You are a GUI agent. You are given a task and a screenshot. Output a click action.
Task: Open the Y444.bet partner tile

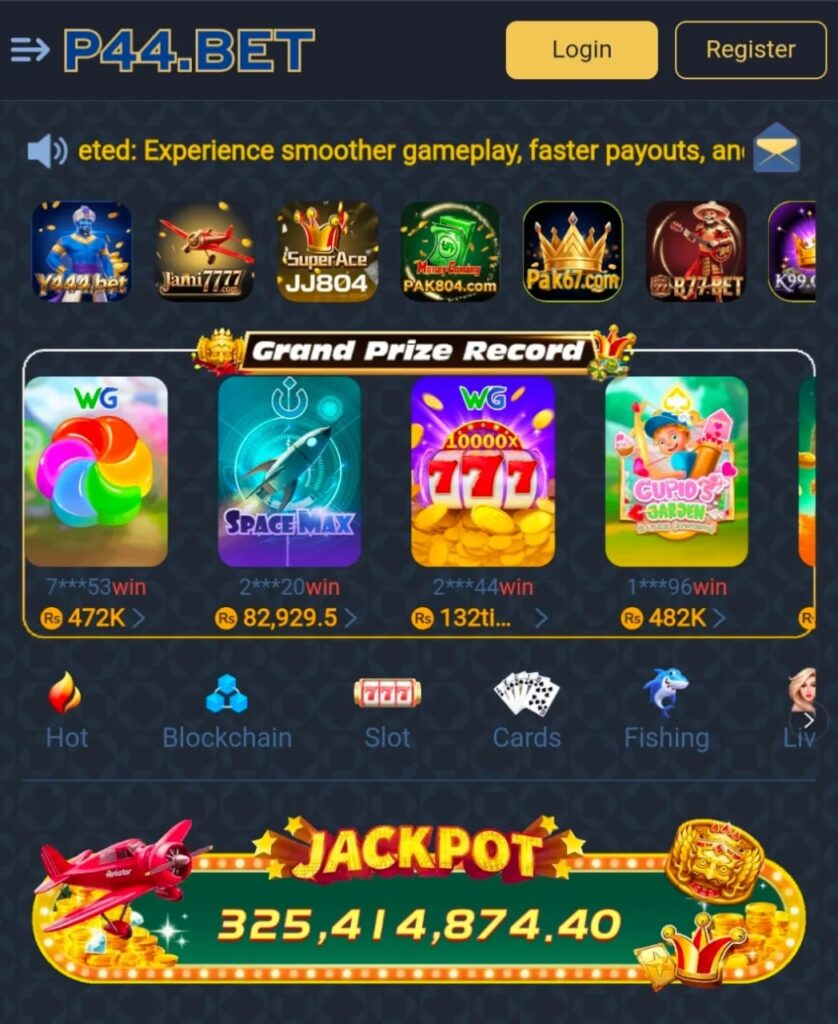click(x=82, y=251)
